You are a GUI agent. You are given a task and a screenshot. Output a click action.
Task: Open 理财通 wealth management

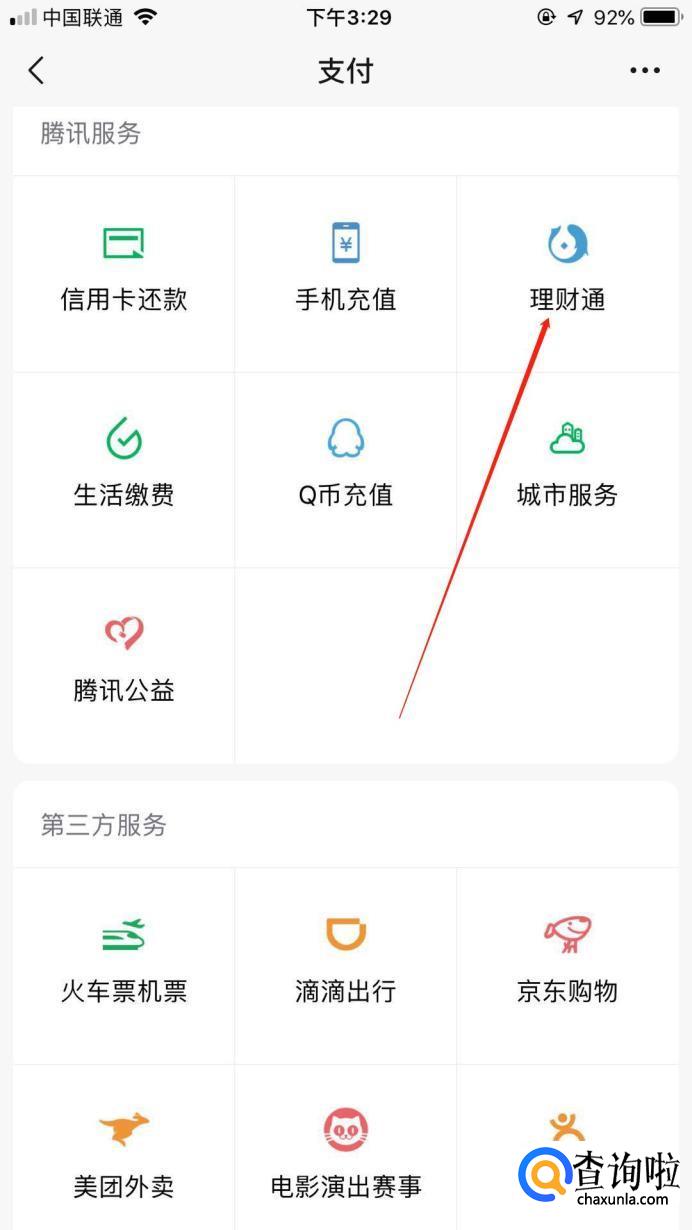pos(567,271)
